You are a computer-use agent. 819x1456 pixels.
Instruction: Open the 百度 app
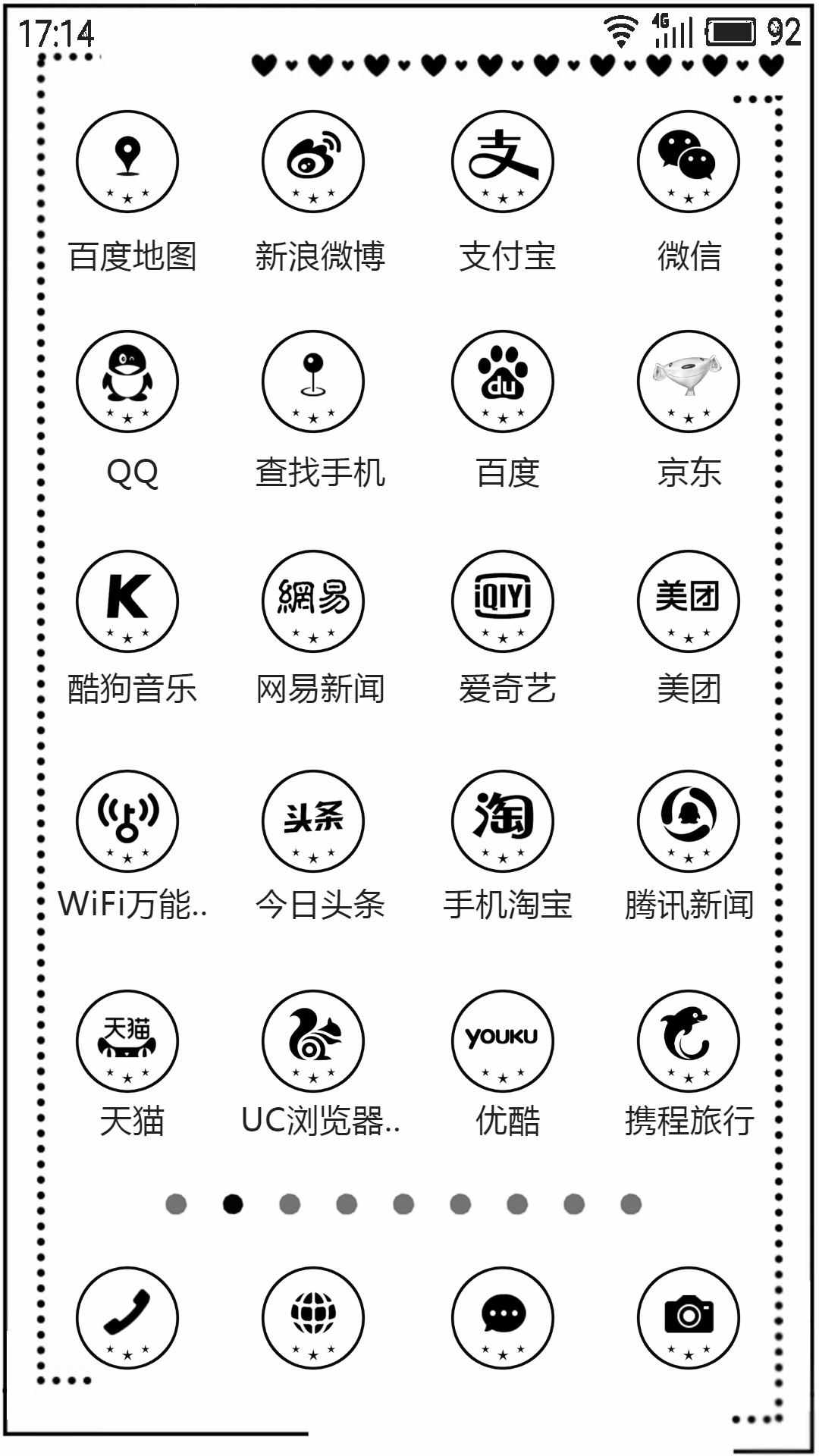click(503, 381)
